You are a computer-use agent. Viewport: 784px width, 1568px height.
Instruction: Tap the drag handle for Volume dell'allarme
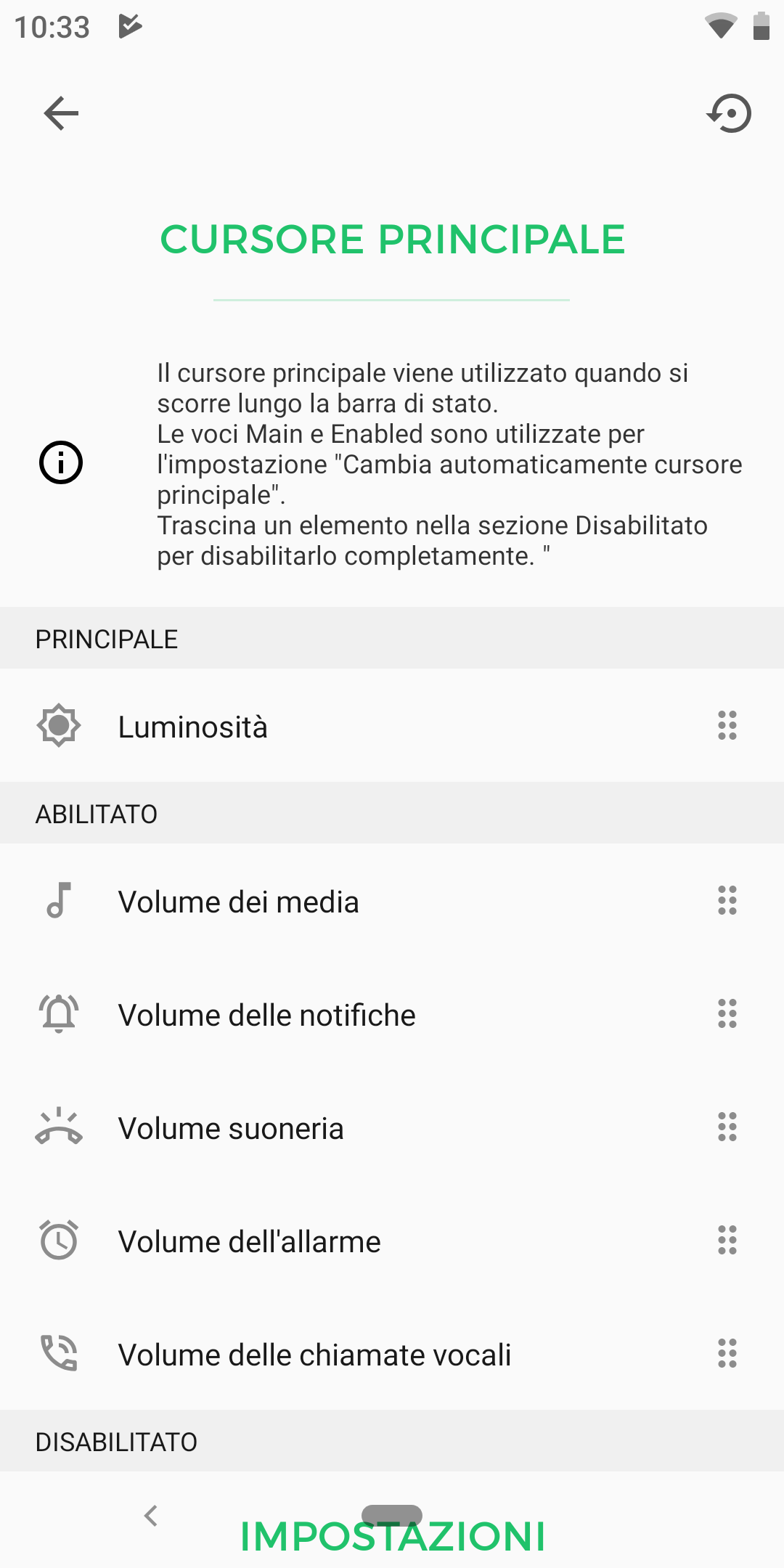point(727,1240)
